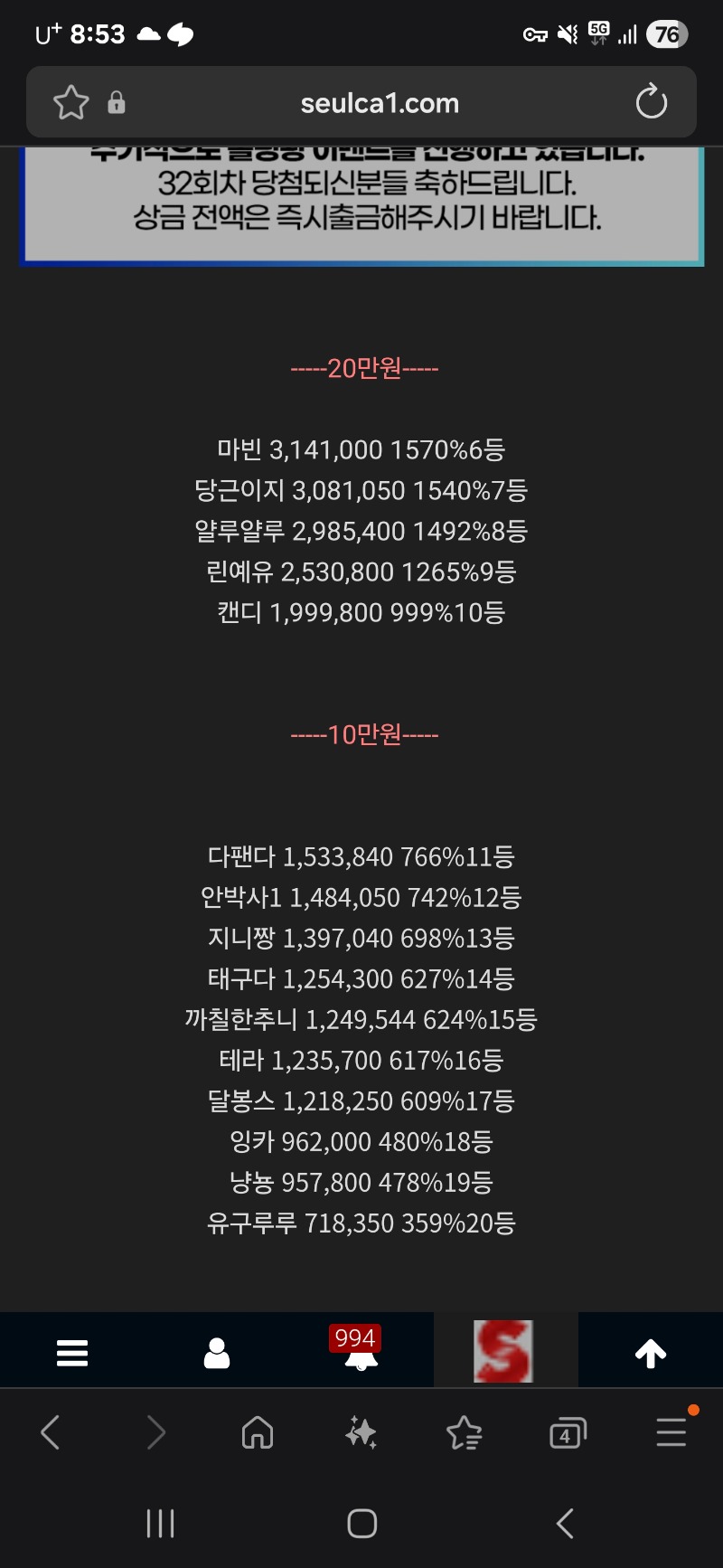Bookmark the page using the star icon
Image resolution: width=723 pixels, height=1568 pixels.
click(x=70, y=101)
